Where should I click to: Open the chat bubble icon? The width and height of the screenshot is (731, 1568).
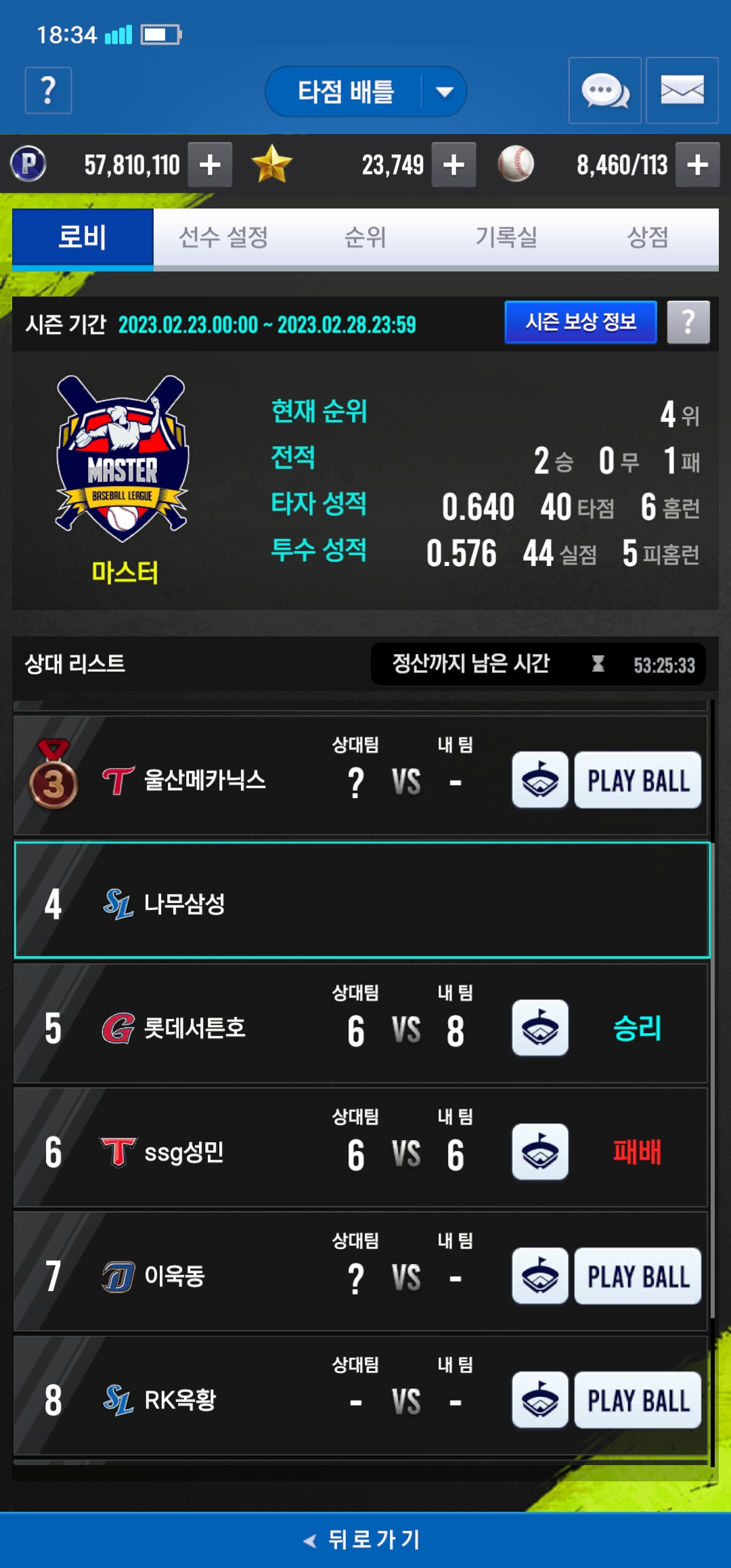(x=604, y=91)
